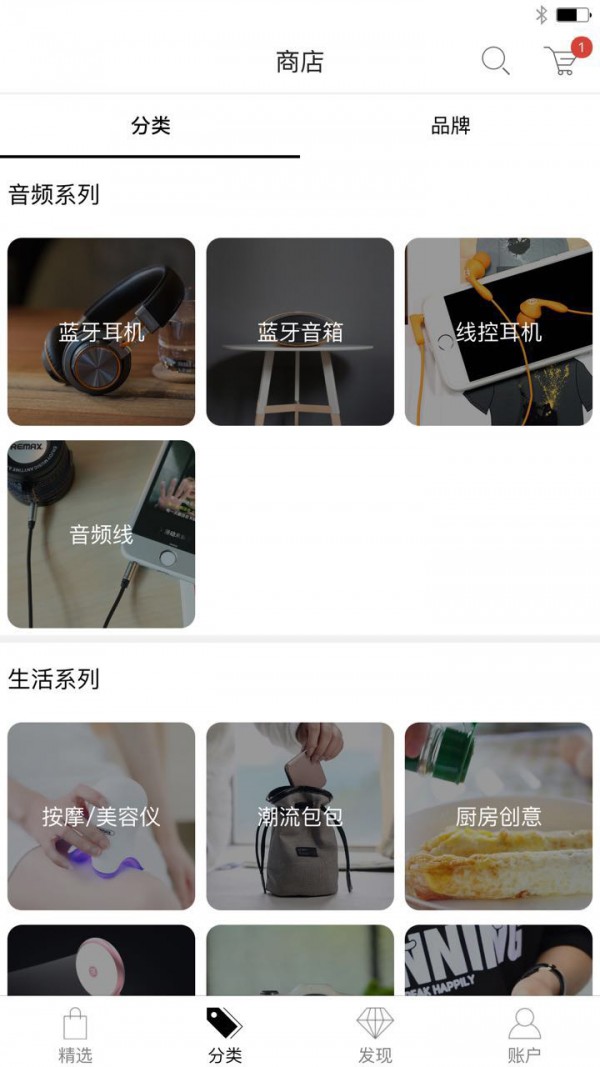Switch to the 发现 bottom tab

click(x=375, y=1034)
